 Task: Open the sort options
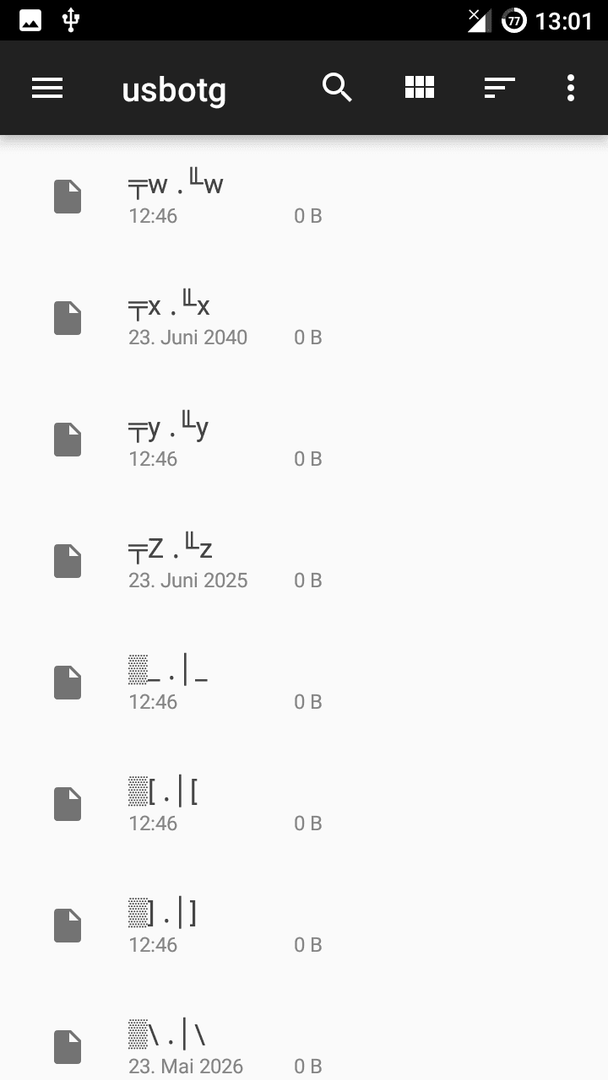tap(500, 88)
